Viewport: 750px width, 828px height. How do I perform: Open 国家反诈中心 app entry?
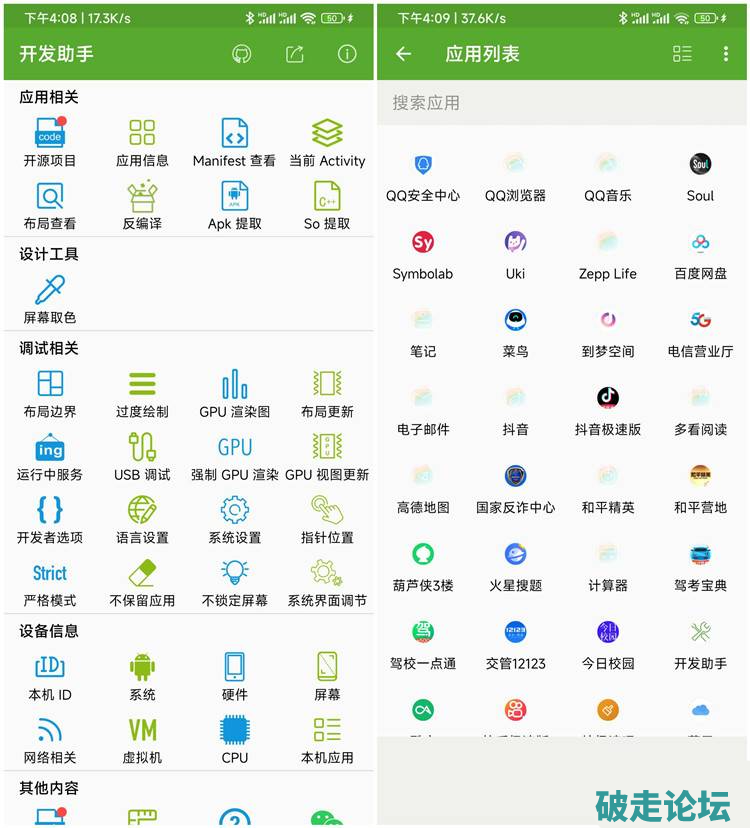515,488
